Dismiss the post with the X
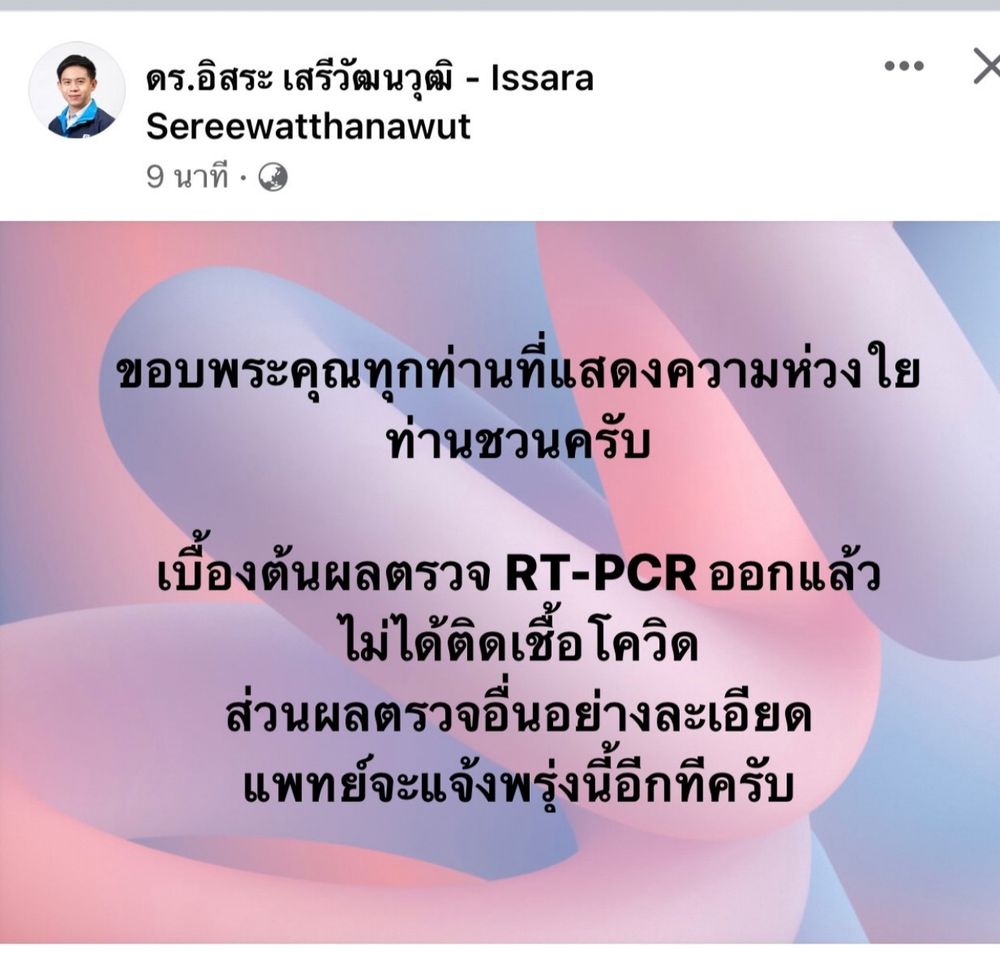Screen dimensions: 1000x955 coord(986,67)
